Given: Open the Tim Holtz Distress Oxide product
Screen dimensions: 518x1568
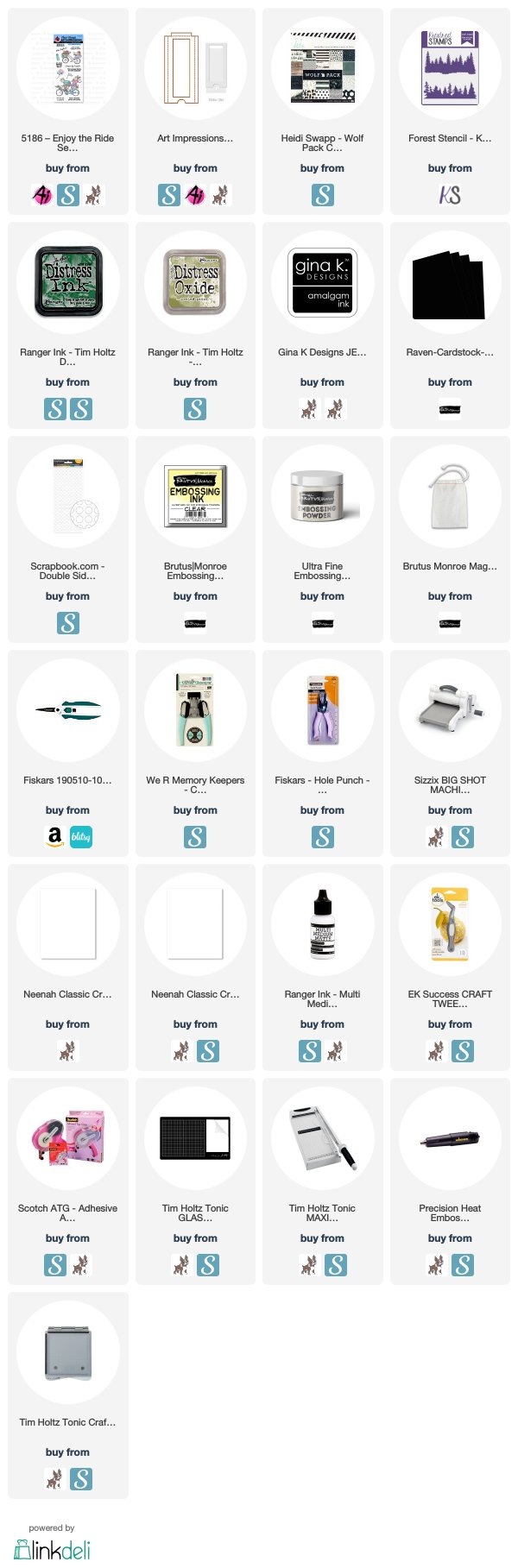Looking at the screenshot, I should coord(195,281).
